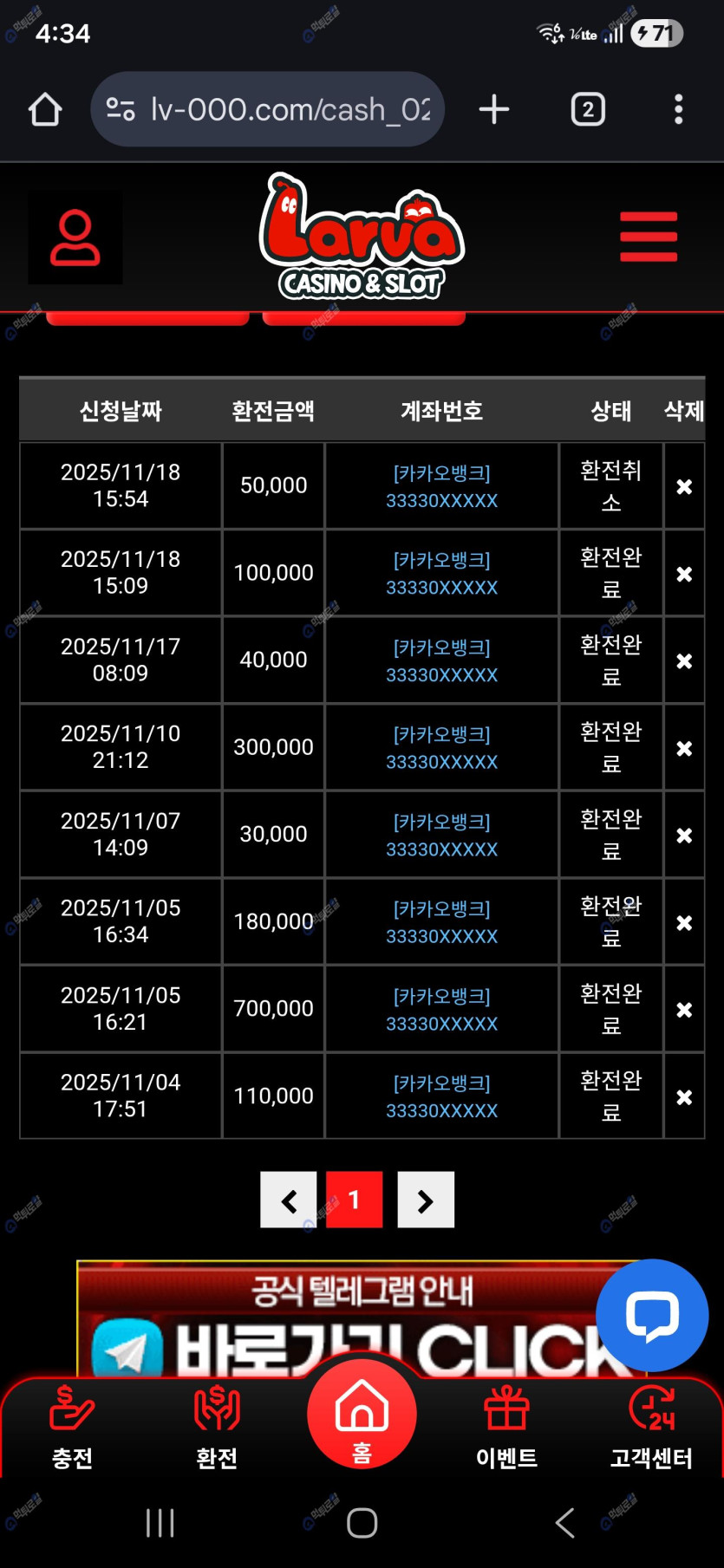Tap the lv-000.com address bar
The height and width of the screenshot is (1568, 724).
tap(269, 110)
